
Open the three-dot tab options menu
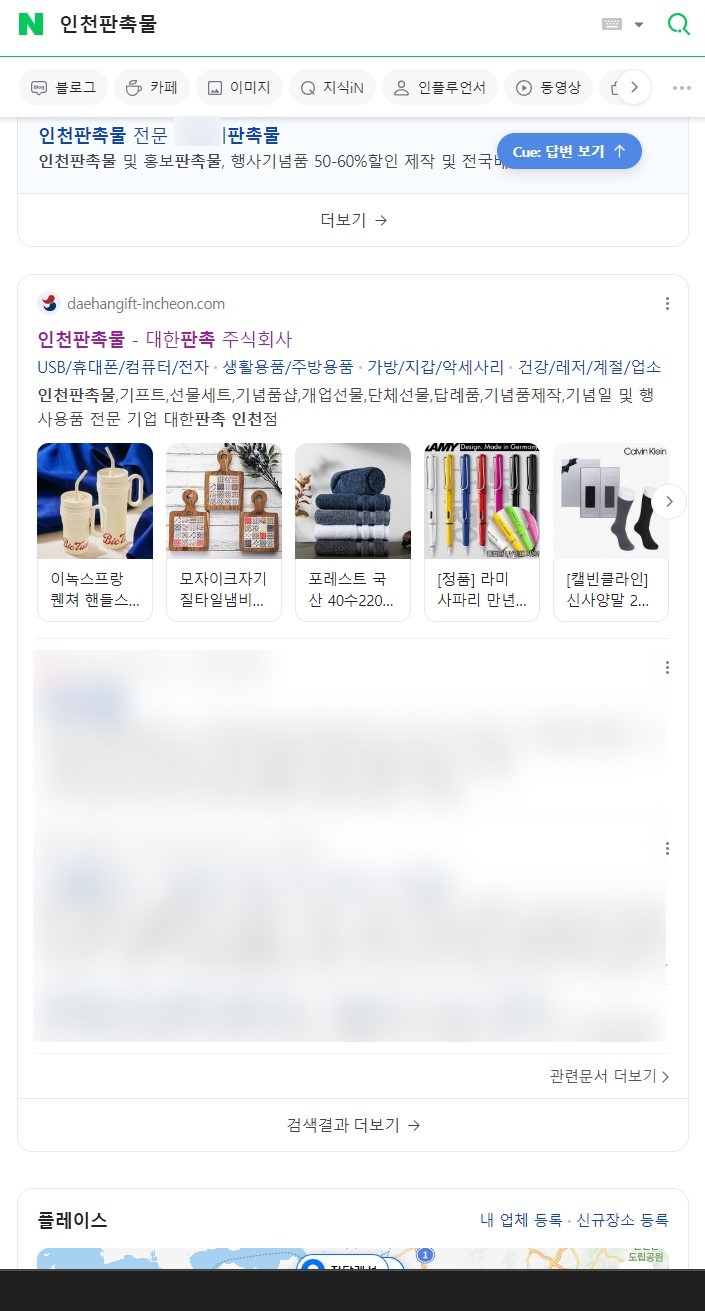point(682,88)
